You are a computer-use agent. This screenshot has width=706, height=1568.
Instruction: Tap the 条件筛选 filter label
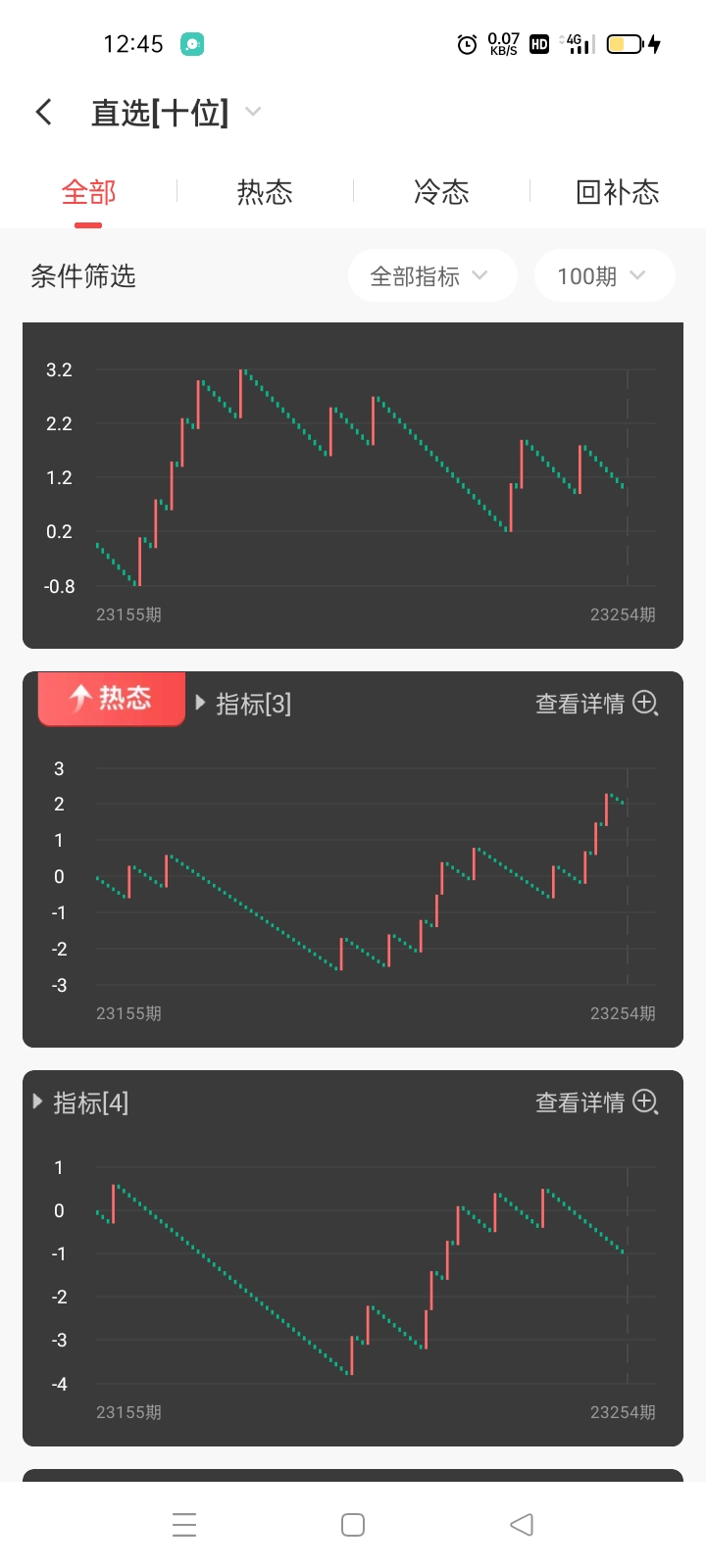pos(83,275)
